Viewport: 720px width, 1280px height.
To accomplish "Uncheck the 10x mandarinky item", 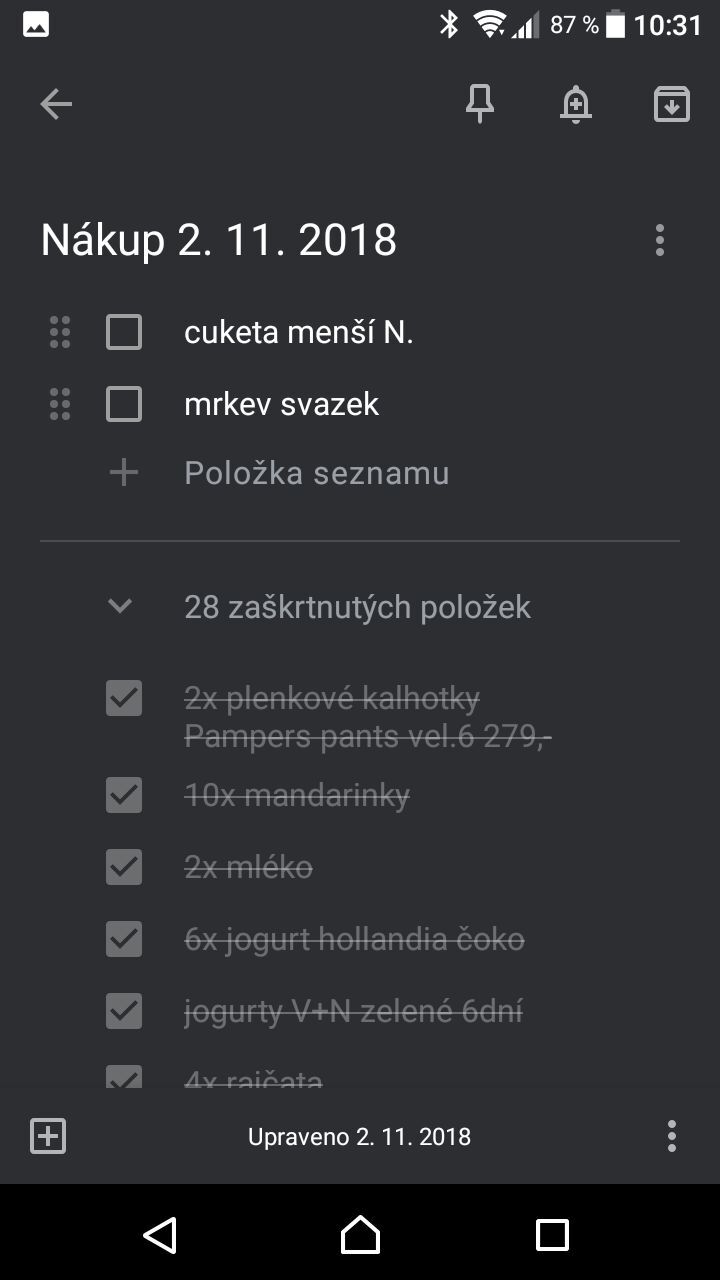I will click(123, 795).
